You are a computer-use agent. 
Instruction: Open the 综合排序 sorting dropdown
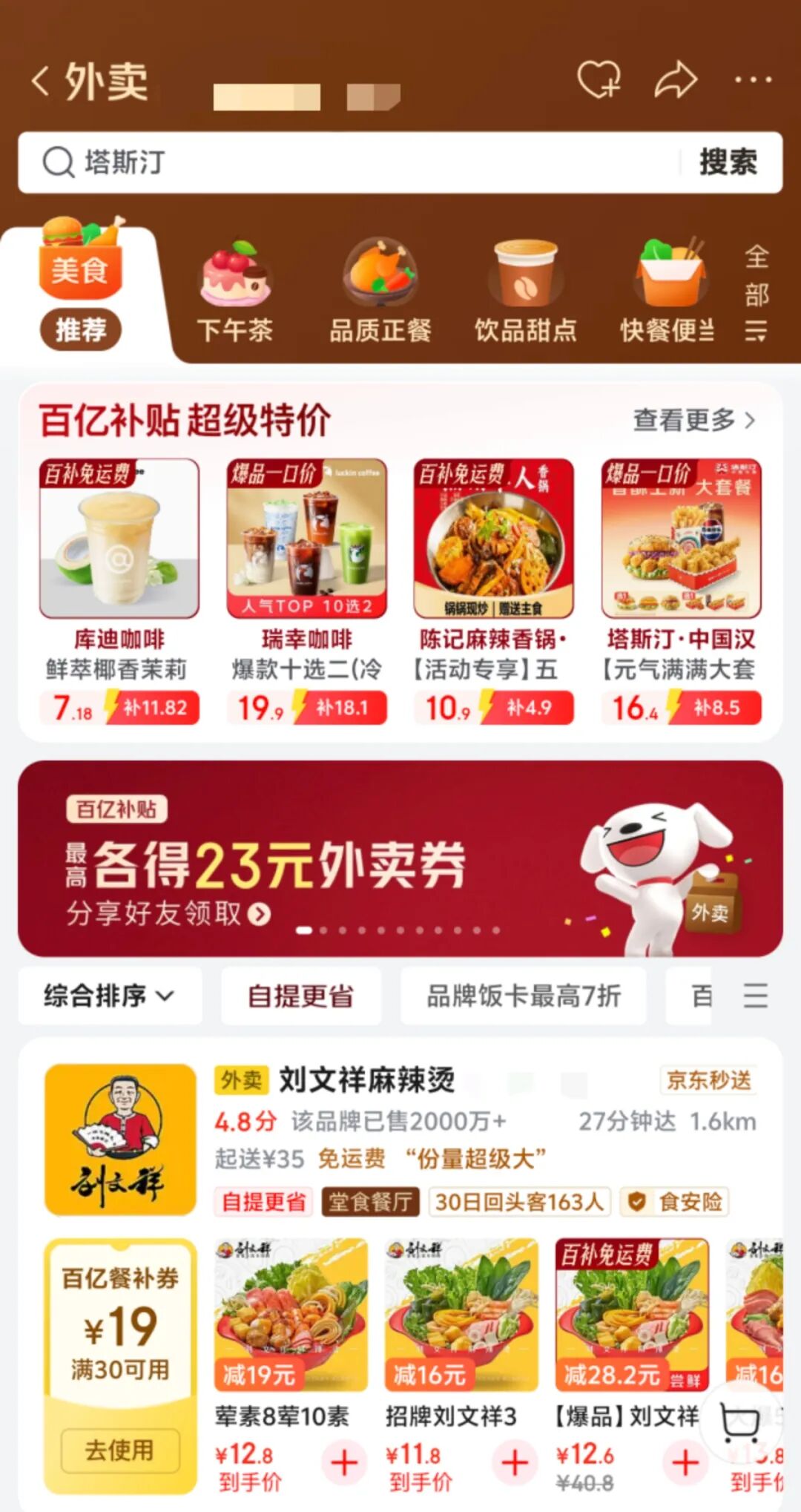110,996
